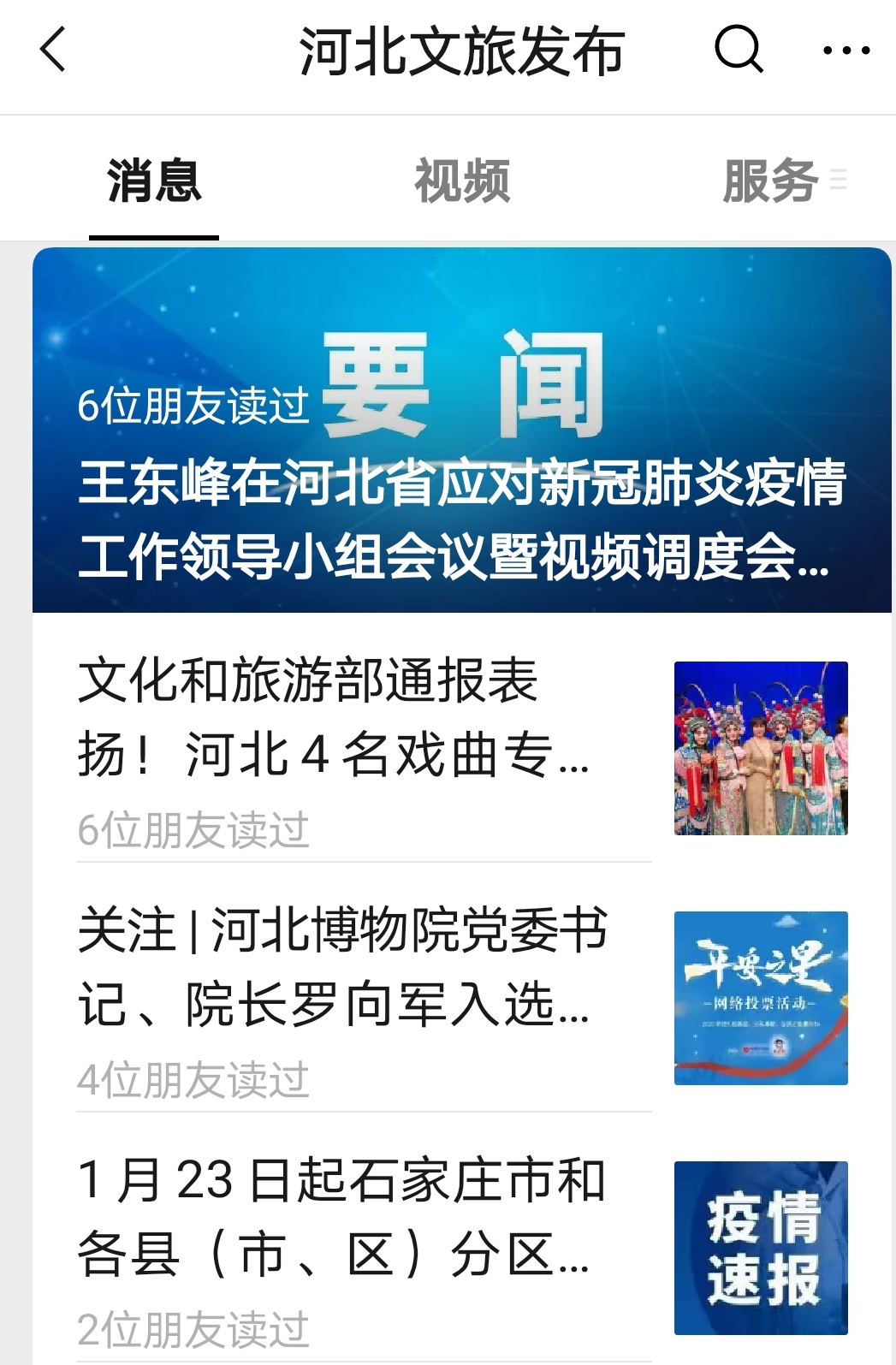The image size is (896, 1365).
Task: Open search in the account page
Action: click(739, 50)
